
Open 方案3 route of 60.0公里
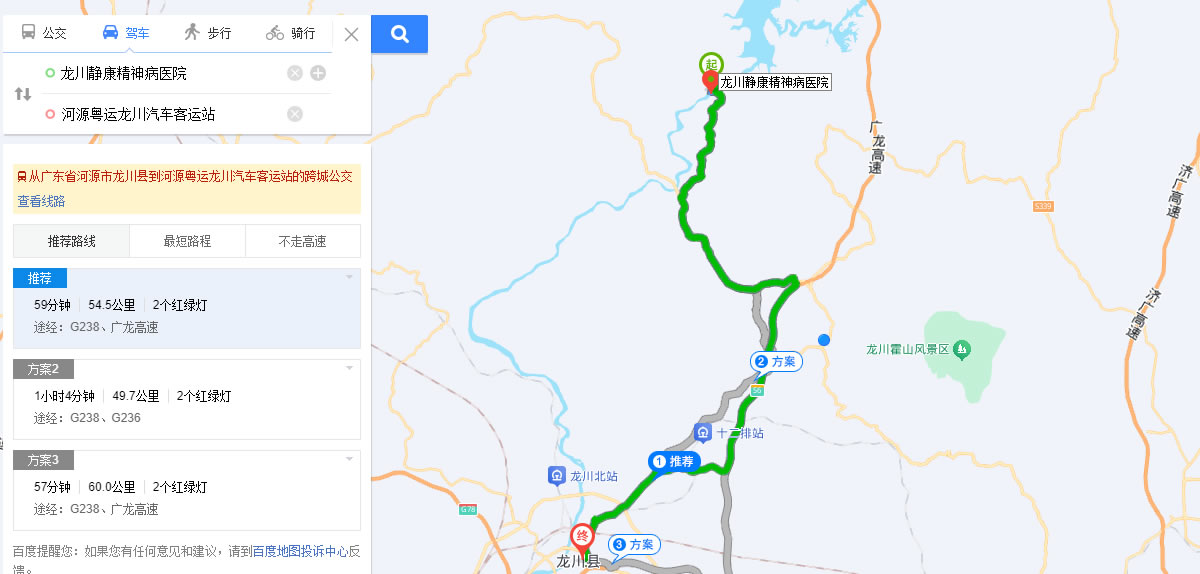186,490
